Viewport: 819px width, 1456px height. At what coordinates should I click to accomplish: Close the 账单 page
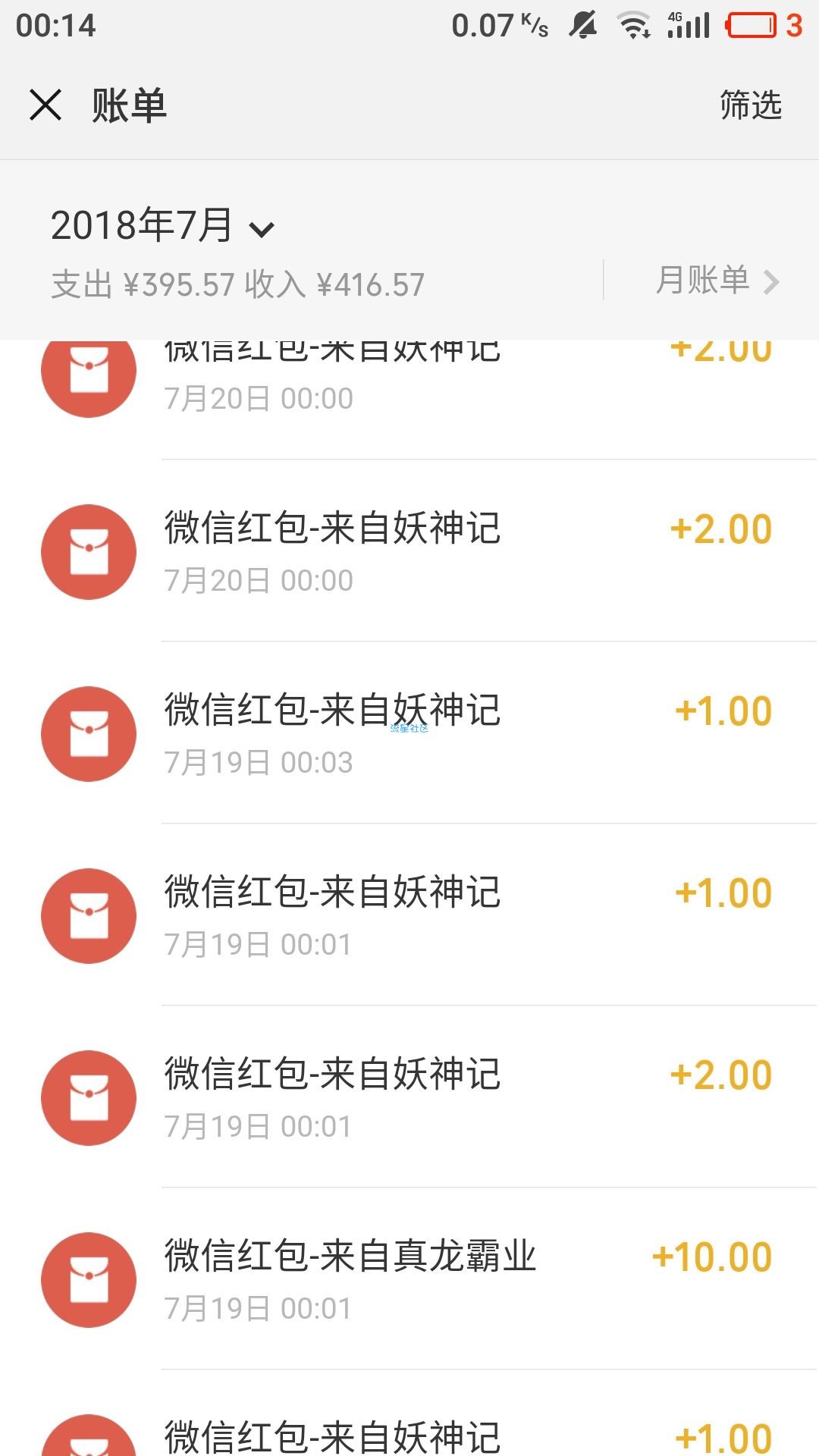pyautogui.click(x=45, y=105)
